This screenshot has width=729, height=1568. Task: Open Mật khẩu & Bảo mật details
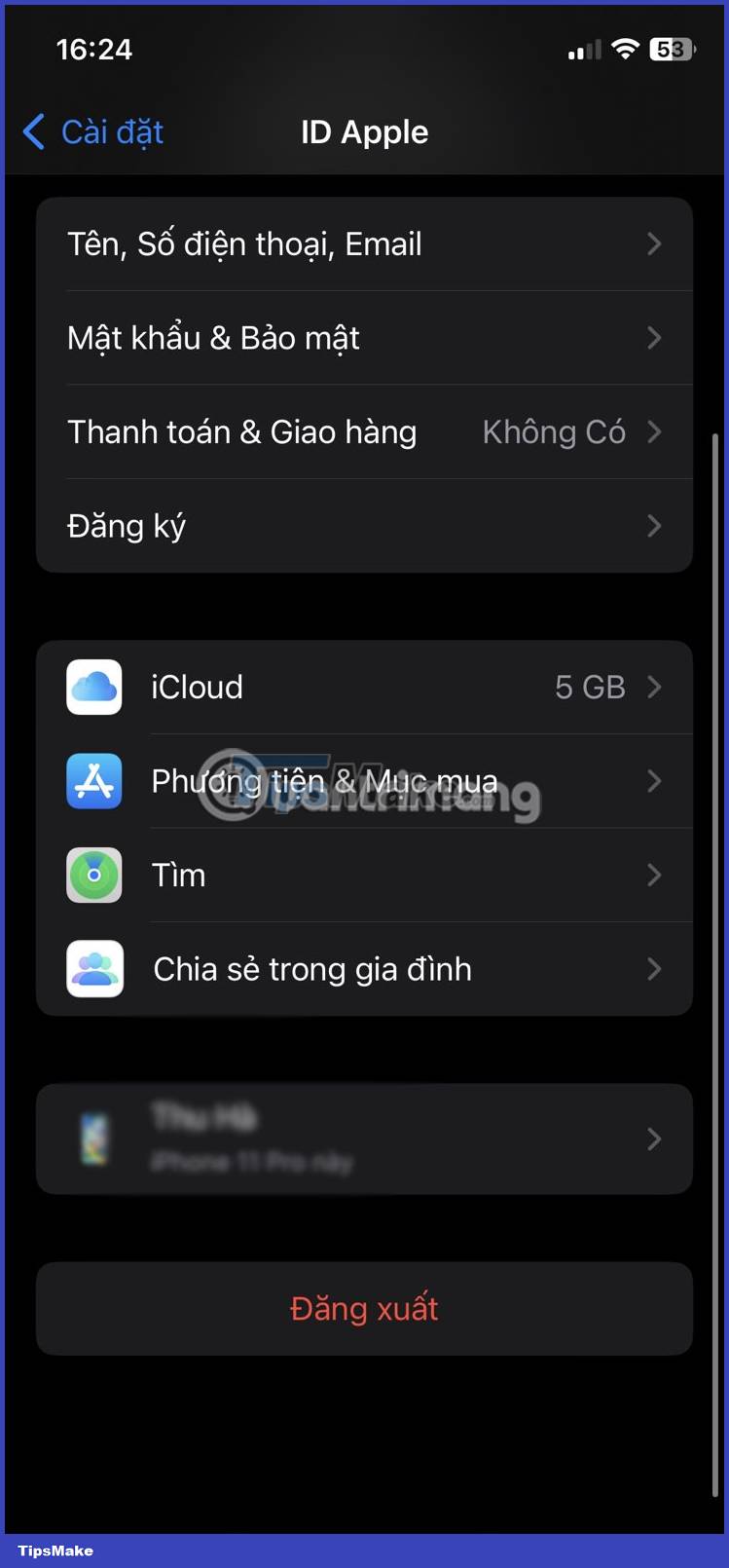coord(364,338)
